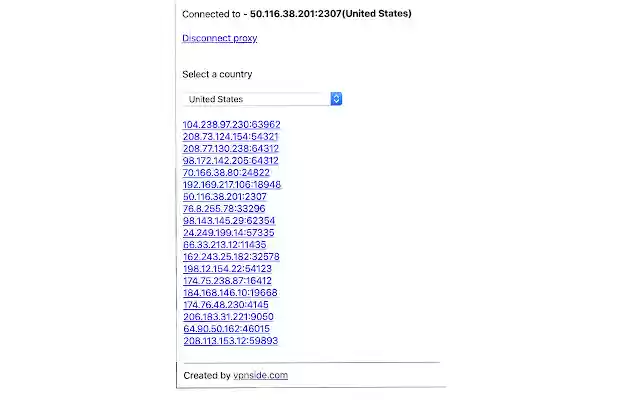
Task: Select proxy 208.113.153.12:59893
Action: pyautogui.click(x=230, y=341)
